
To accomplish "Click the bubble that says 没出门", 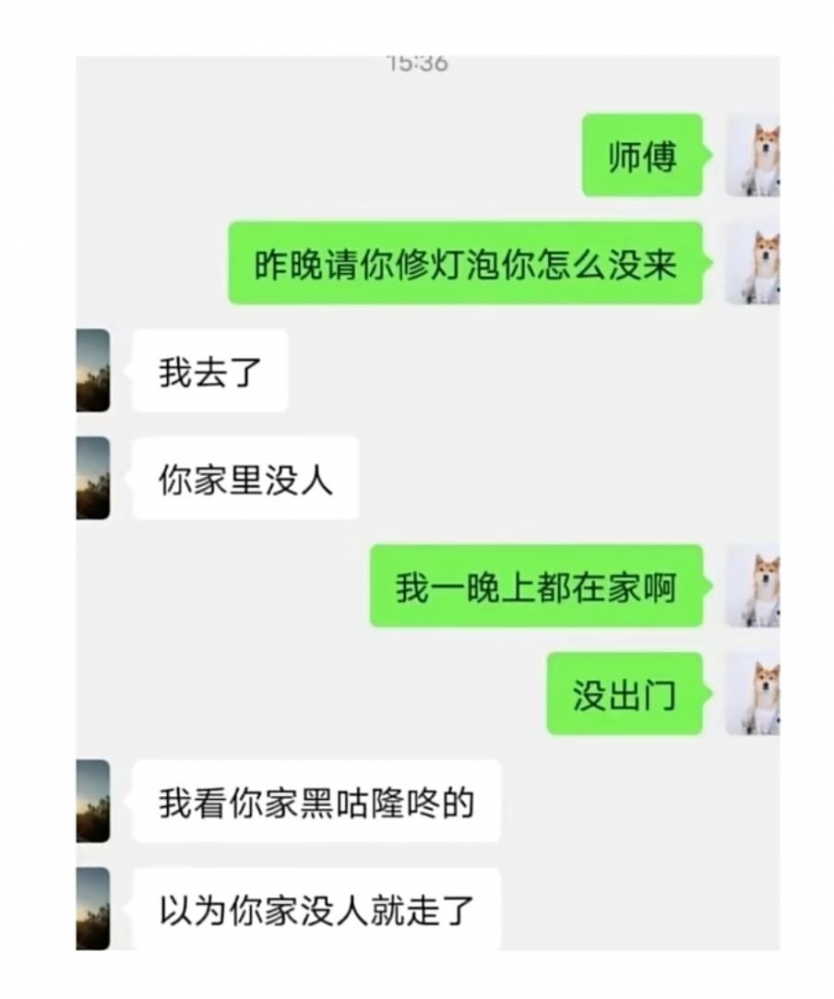I will click(622, 697).
